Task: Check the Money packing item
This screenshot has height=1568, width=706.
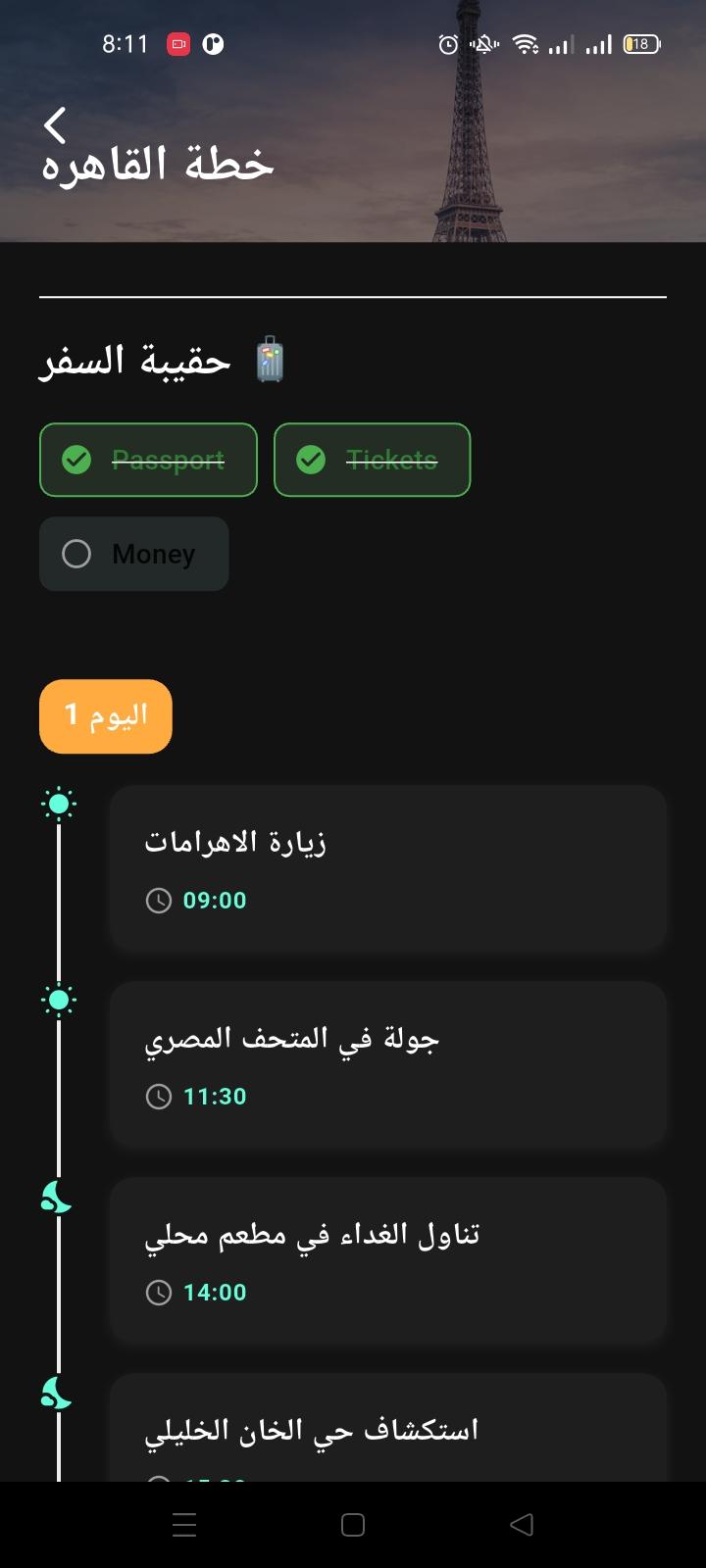Action: pos(133,554)
